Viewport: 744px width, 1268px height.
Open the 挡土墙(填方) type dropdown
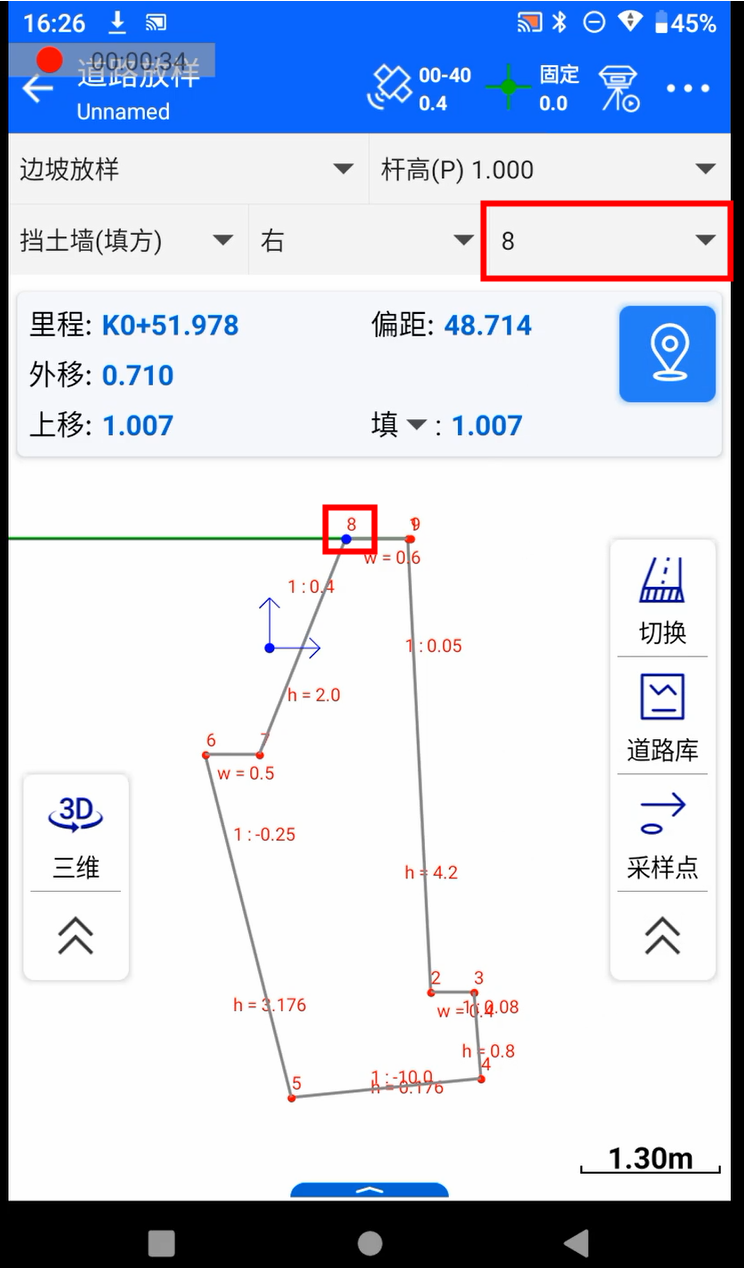pos(127,240)
